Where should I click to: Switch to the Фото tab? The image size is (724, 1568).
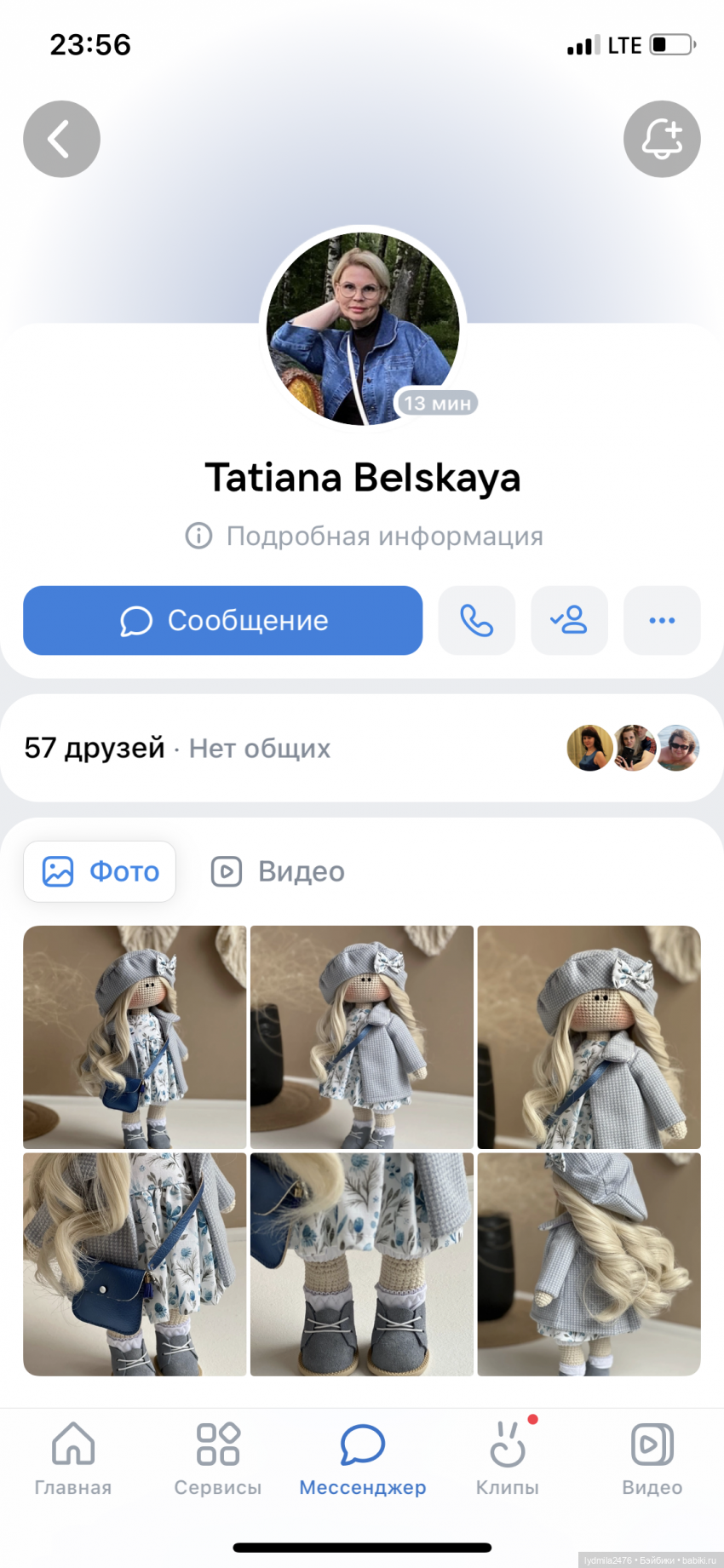(99, 871)
